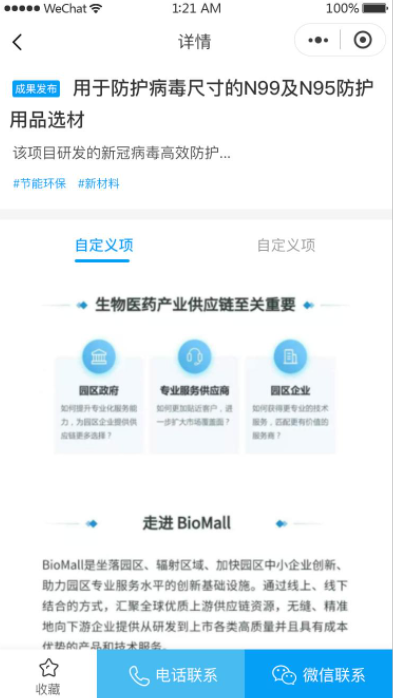The height and width of the screenshot is (698, 393).
Task: Contact via WeChat with 微信联系
Action: tap(319, 675)
